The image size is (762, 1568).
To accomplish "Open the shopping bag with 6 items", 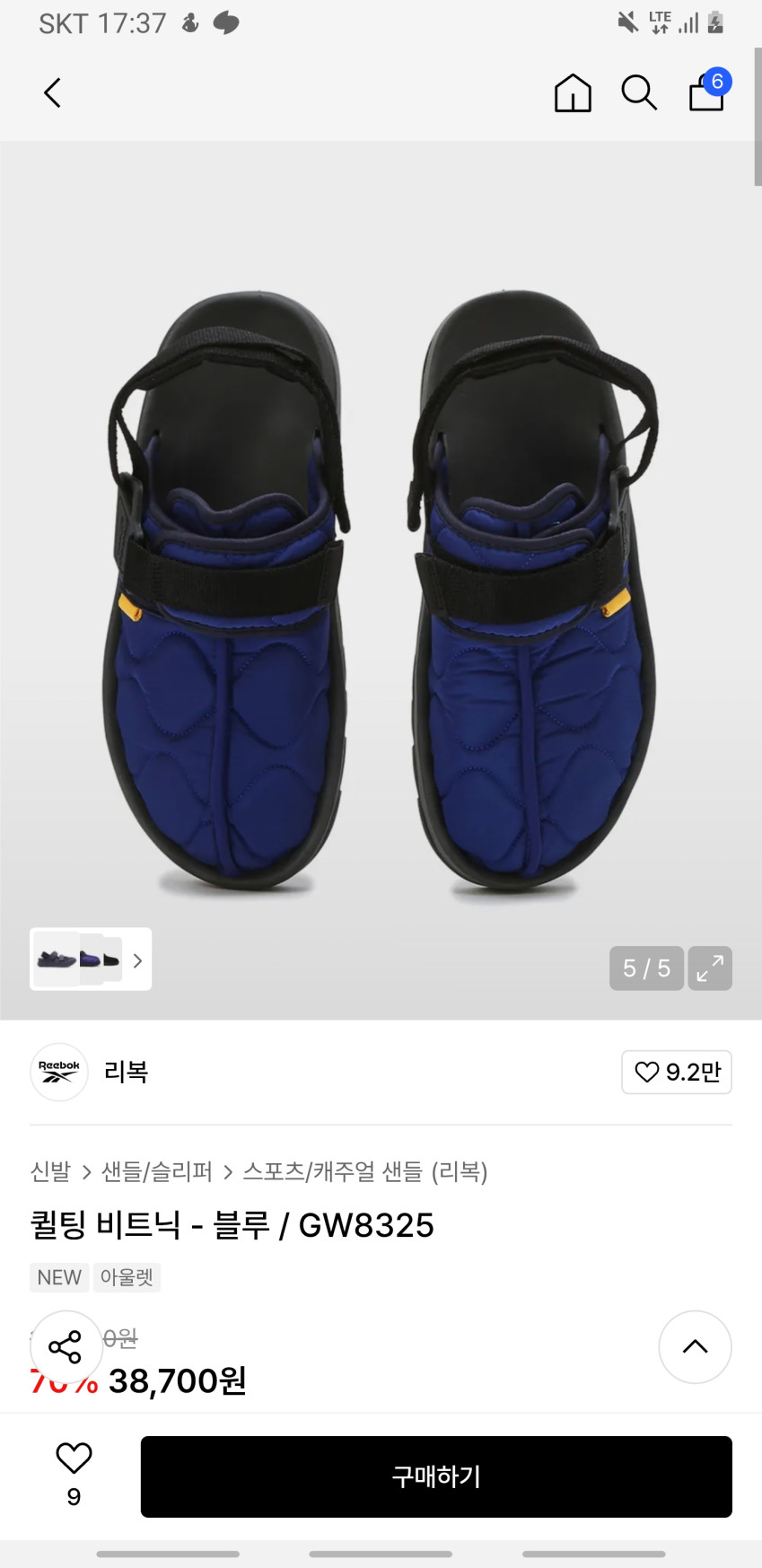I will pos(707,92).
